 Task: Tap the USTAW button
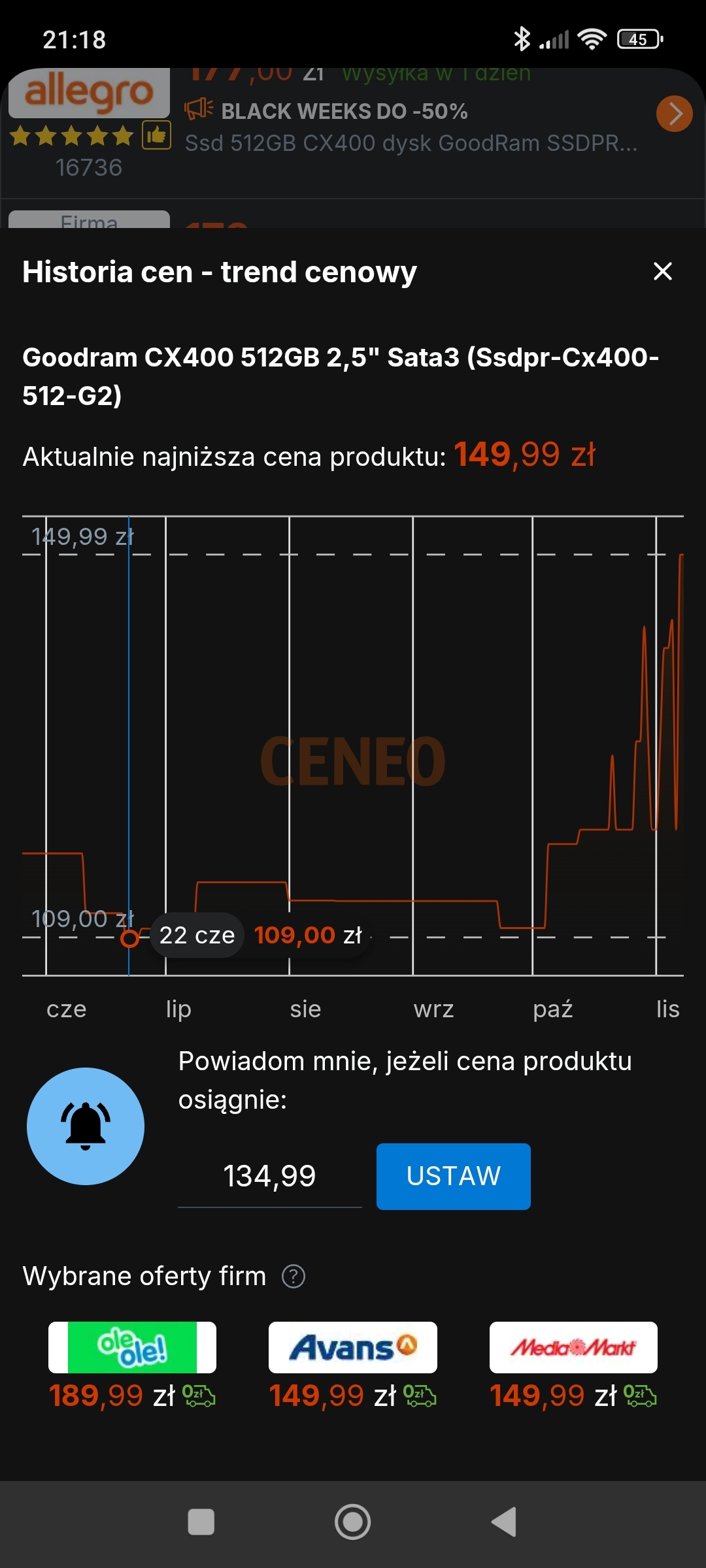[453, 1176]
